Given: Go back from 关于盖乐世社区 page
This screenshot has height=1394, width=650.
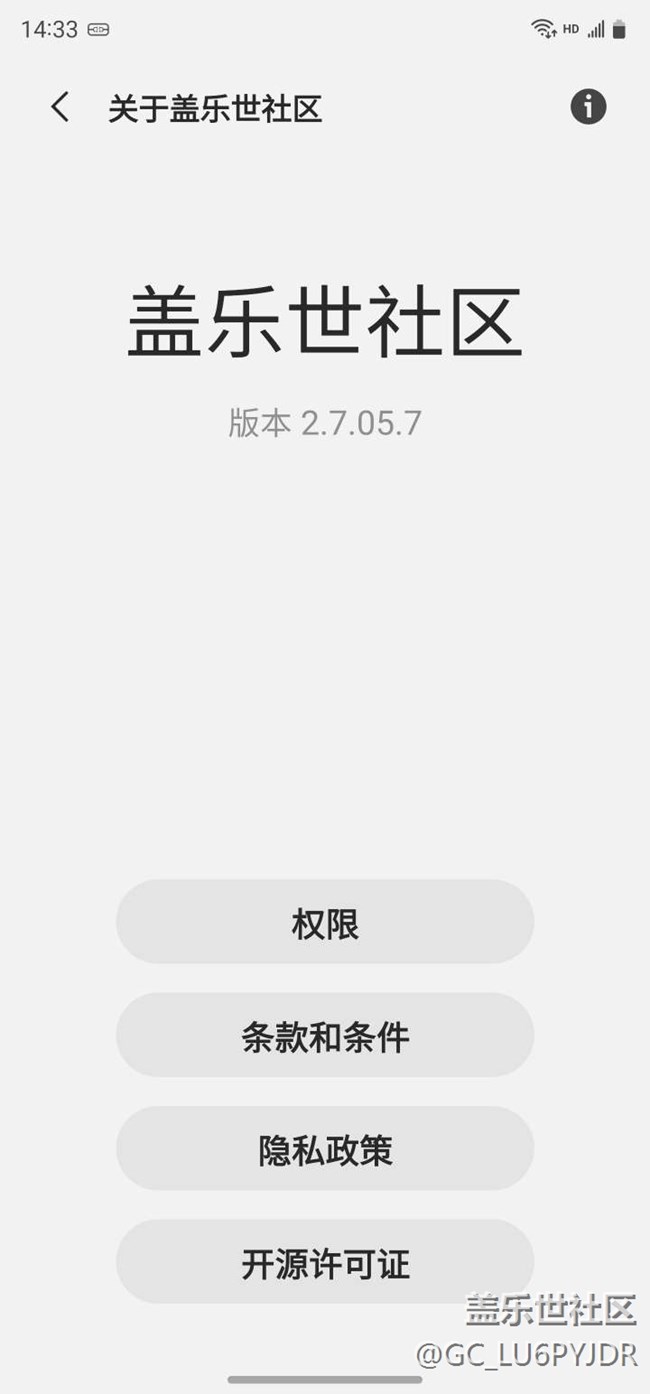Looking at the screenshot, I should pos(60,107).
